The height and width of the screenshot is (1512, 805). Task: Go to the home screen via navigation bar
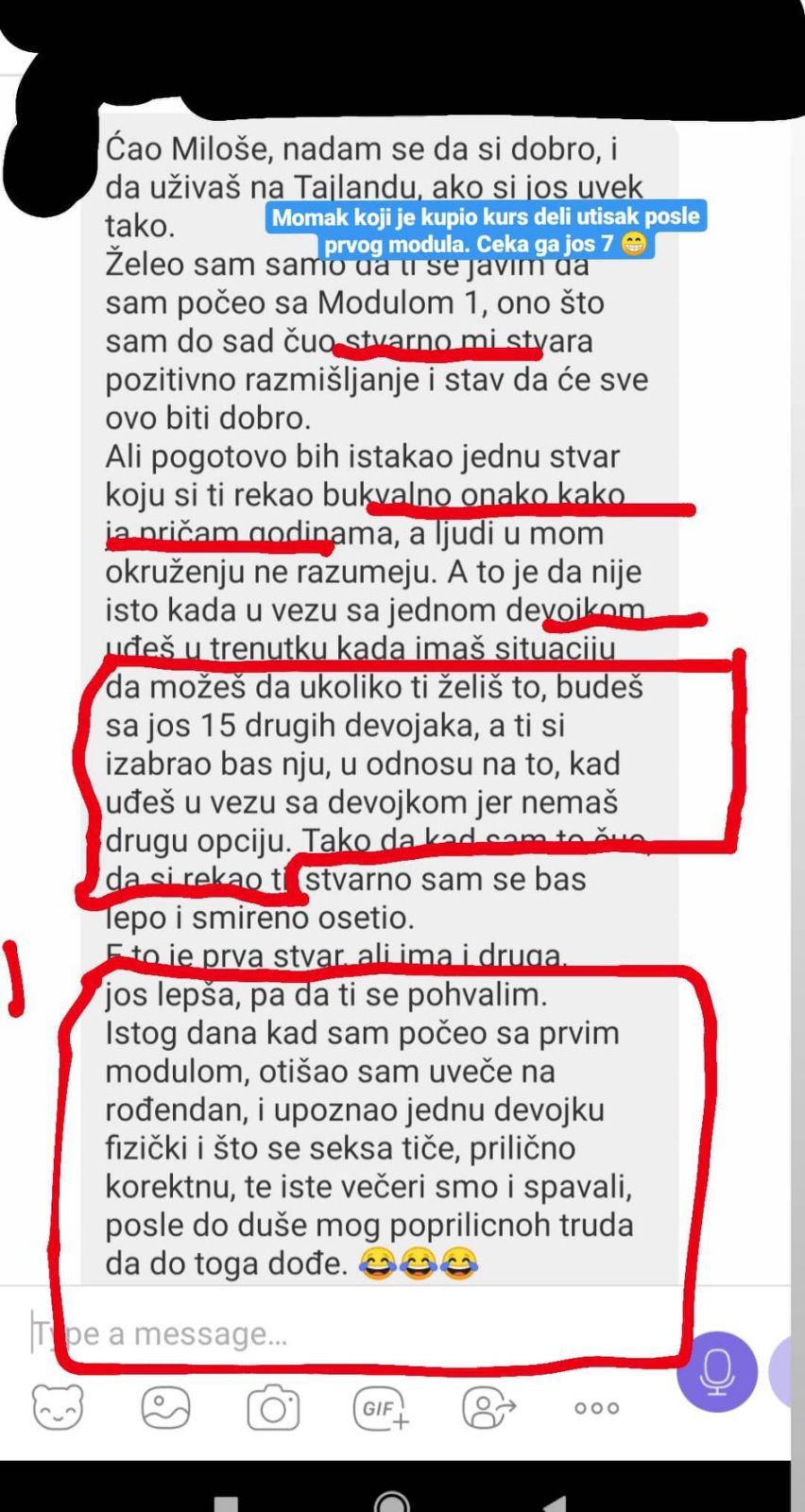click(392, 1502)
